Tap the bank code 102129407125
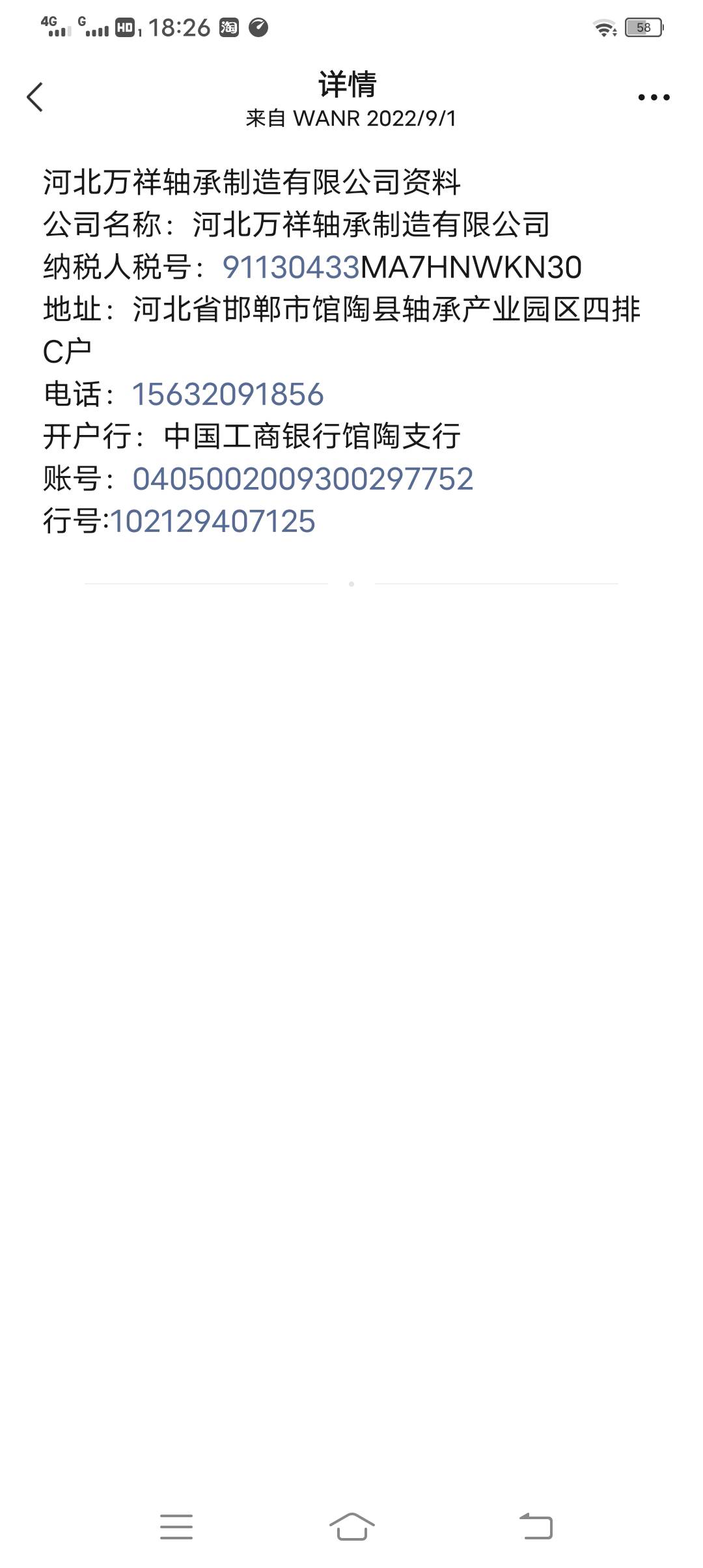This screenshot has width=703, height=1568. (x=214, y=521)
